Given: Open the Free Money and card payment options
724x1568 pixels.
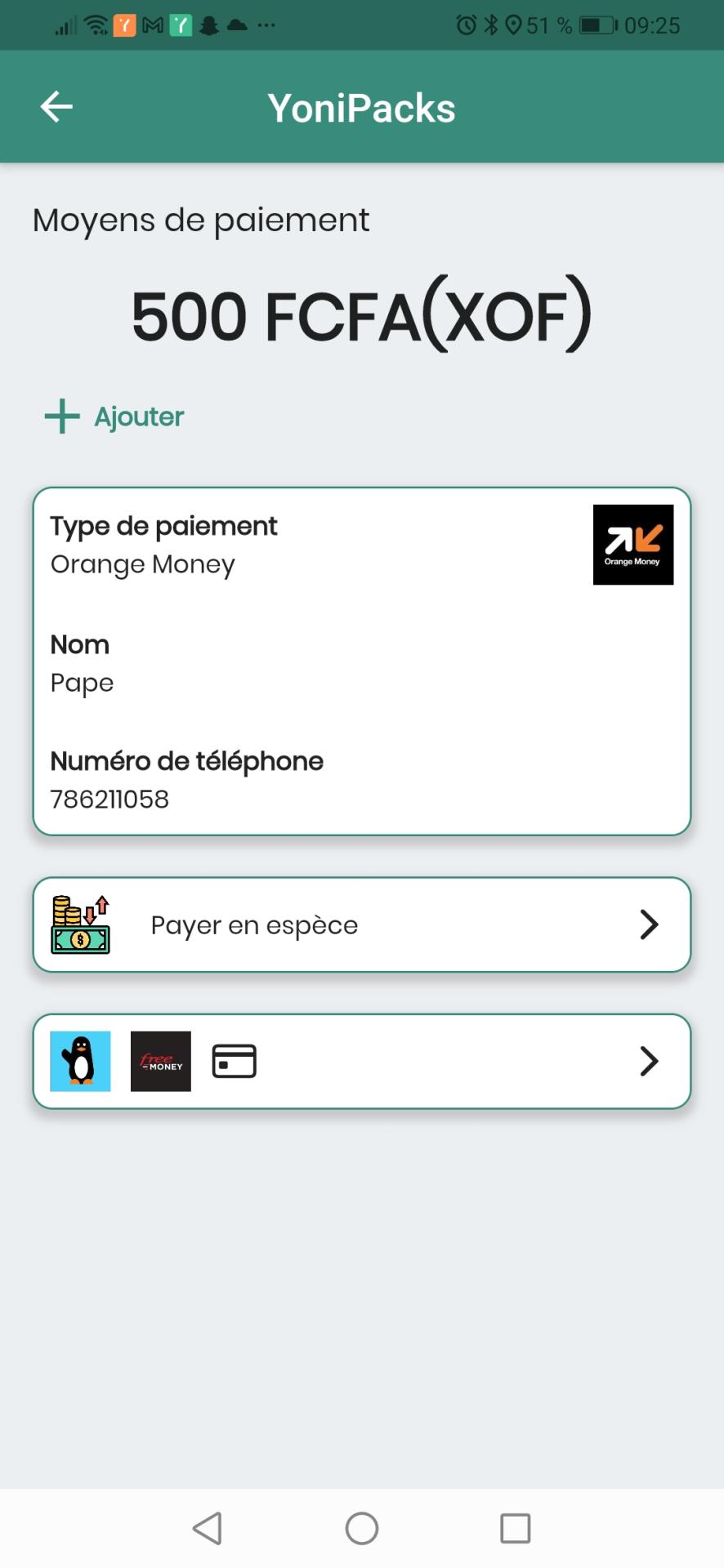Looking at the screenshot, I should [361, 1061].
